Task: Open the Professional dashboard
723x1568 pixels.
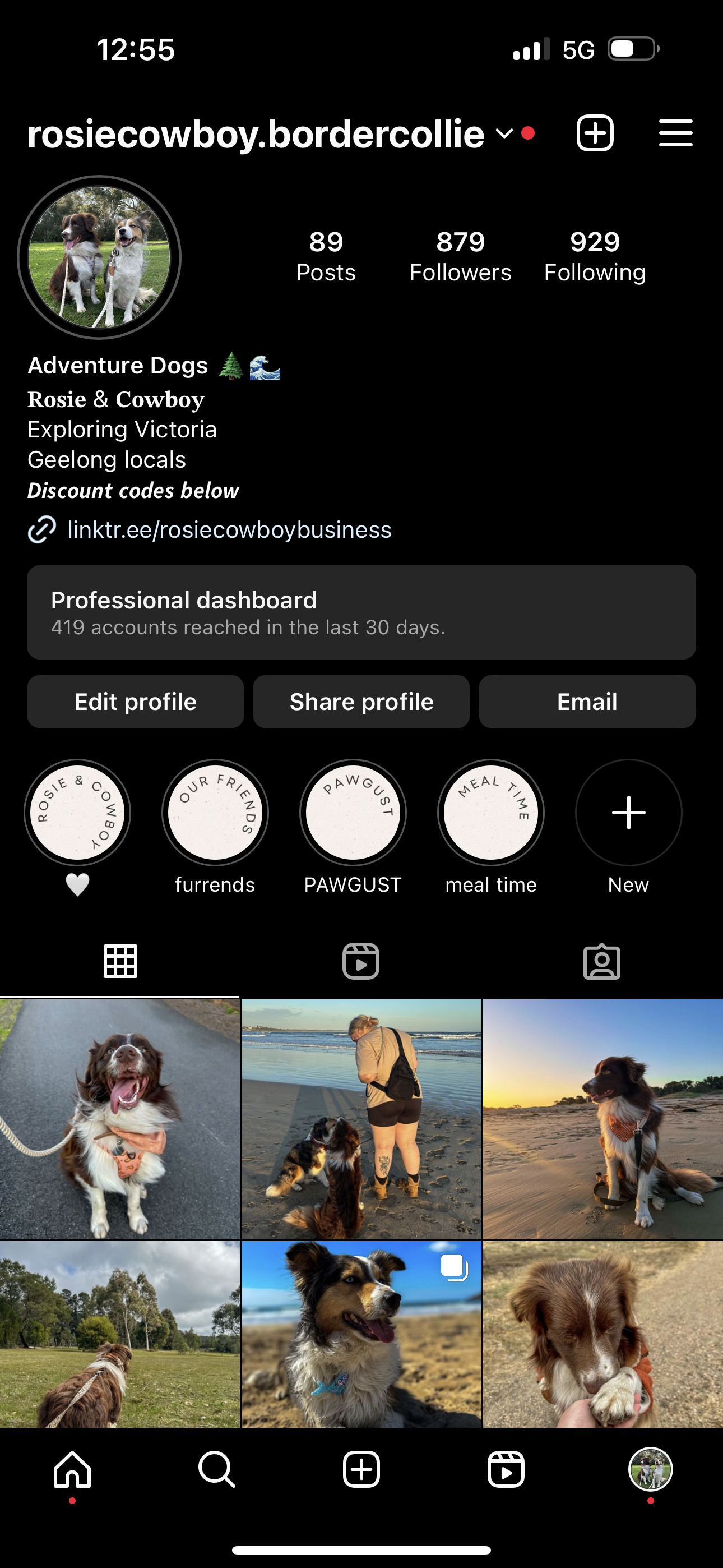Action: pos(361,612)
